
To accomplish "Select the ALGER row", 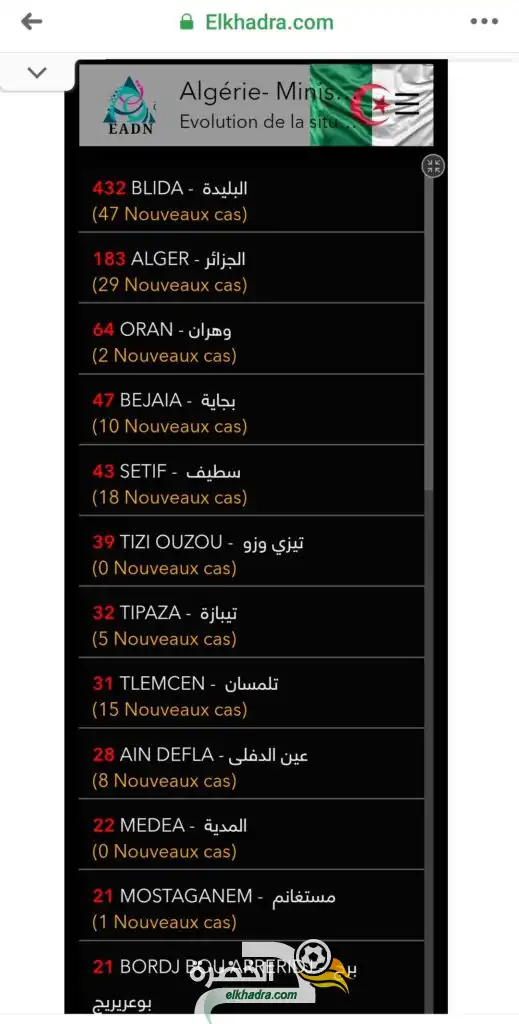I will [251, 268].
